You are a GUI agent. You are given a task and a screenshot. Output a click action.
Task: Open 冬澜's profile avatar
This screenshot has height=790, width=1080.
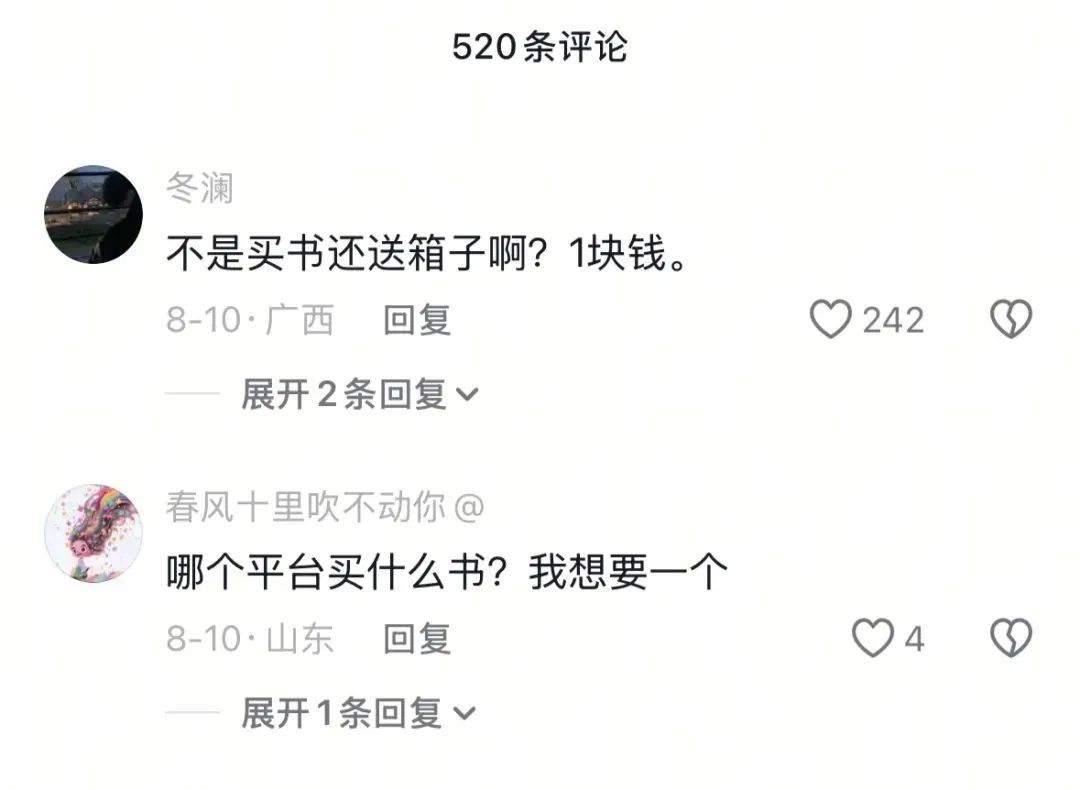[94, 214]
